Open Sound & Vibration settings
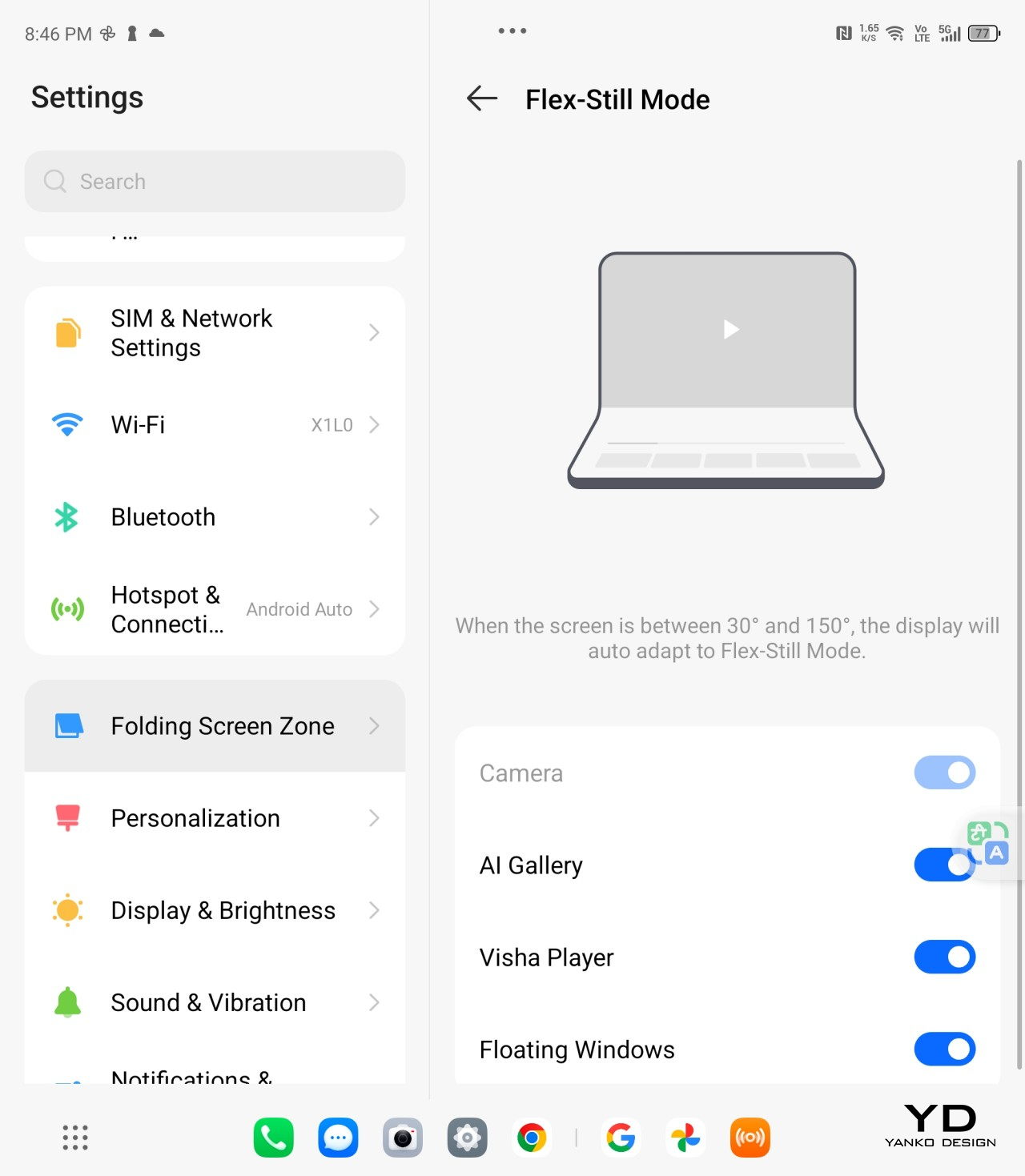Screen dimensions: 1025x1176 [x=215, y=1002]
